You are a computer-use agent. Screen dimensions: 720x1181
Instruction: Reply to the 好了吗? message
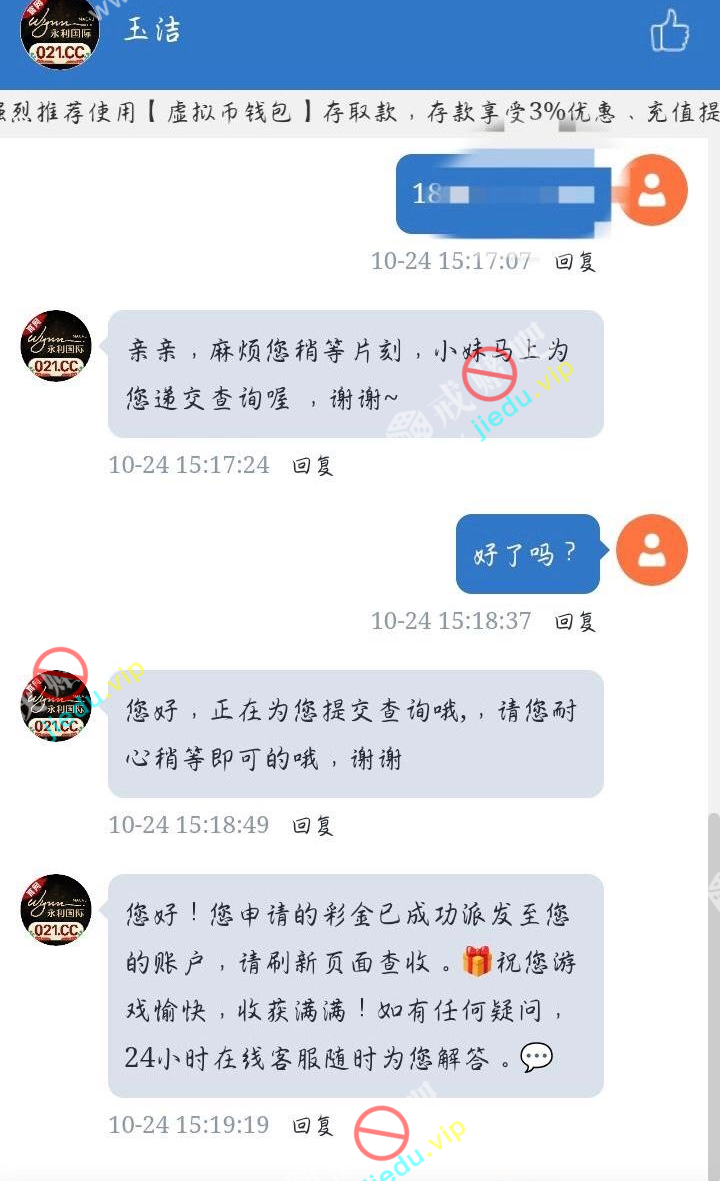point(575,622)
